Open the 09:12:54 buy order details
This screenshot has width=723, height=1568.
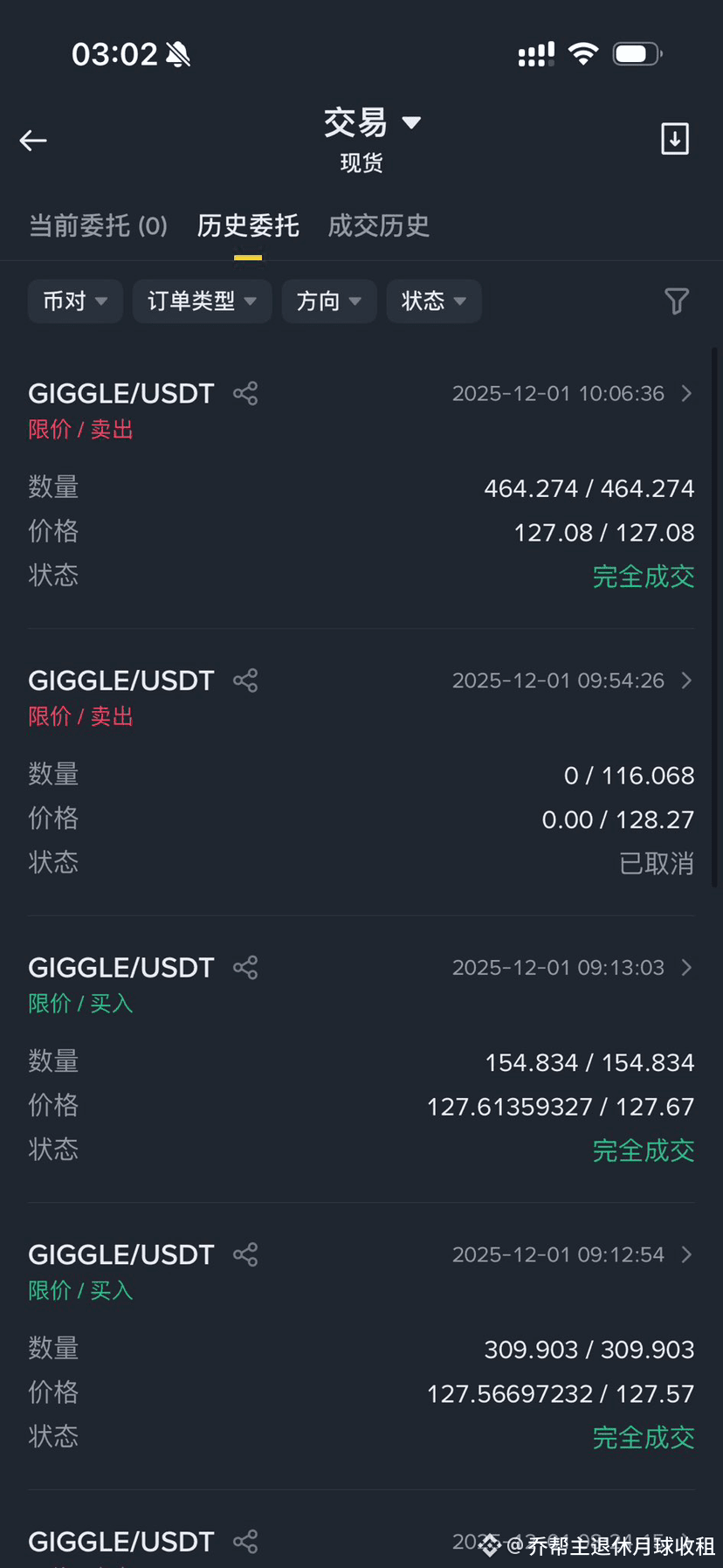[x=686, y=1255]
